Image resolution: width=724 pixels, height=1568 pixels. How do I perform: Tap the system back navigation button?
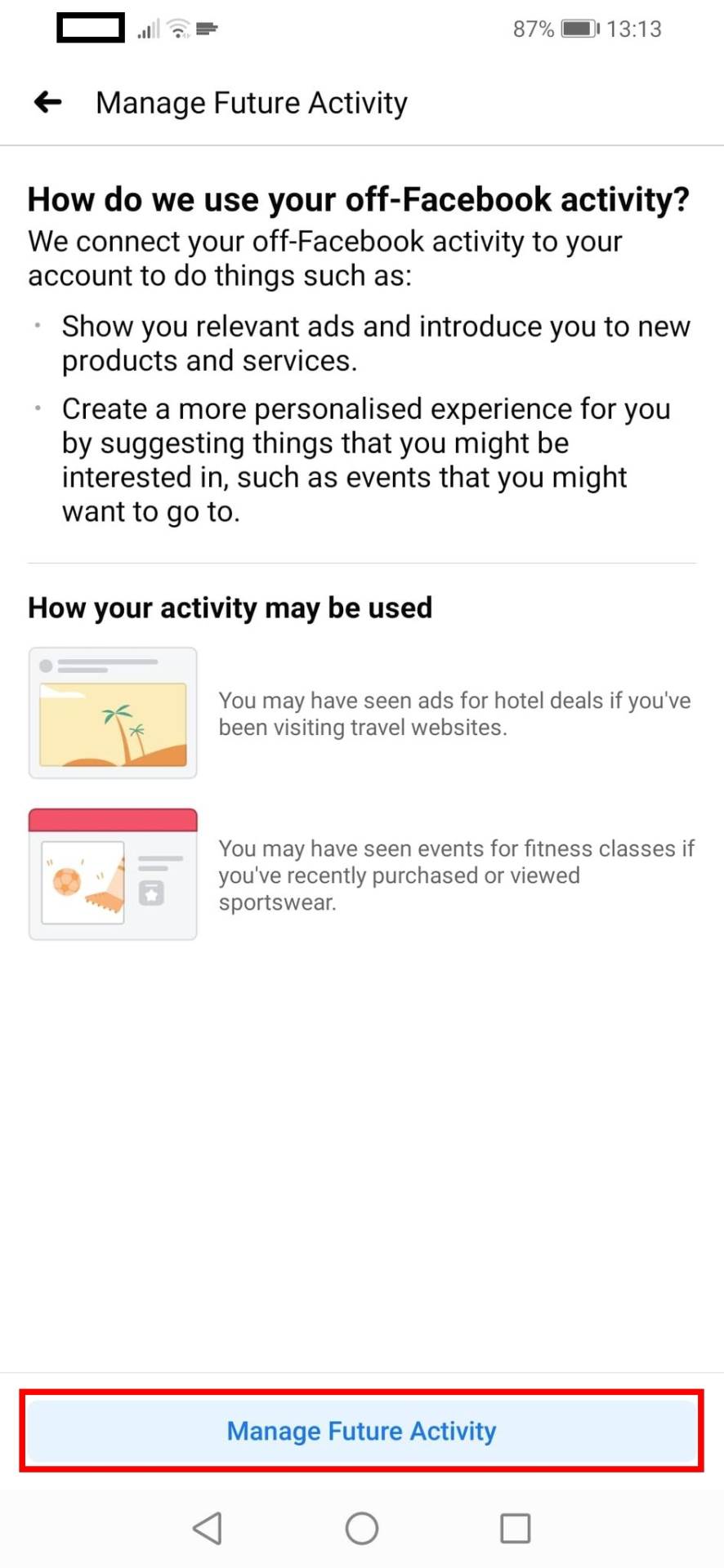click(x=208, y=1528)
